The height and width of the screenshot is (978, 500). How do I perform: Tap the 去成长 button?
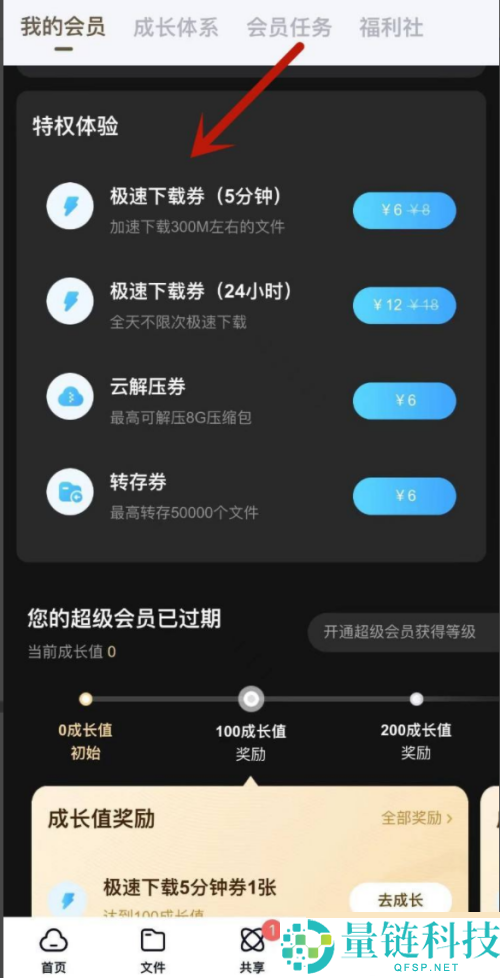(x=400, y=900)
